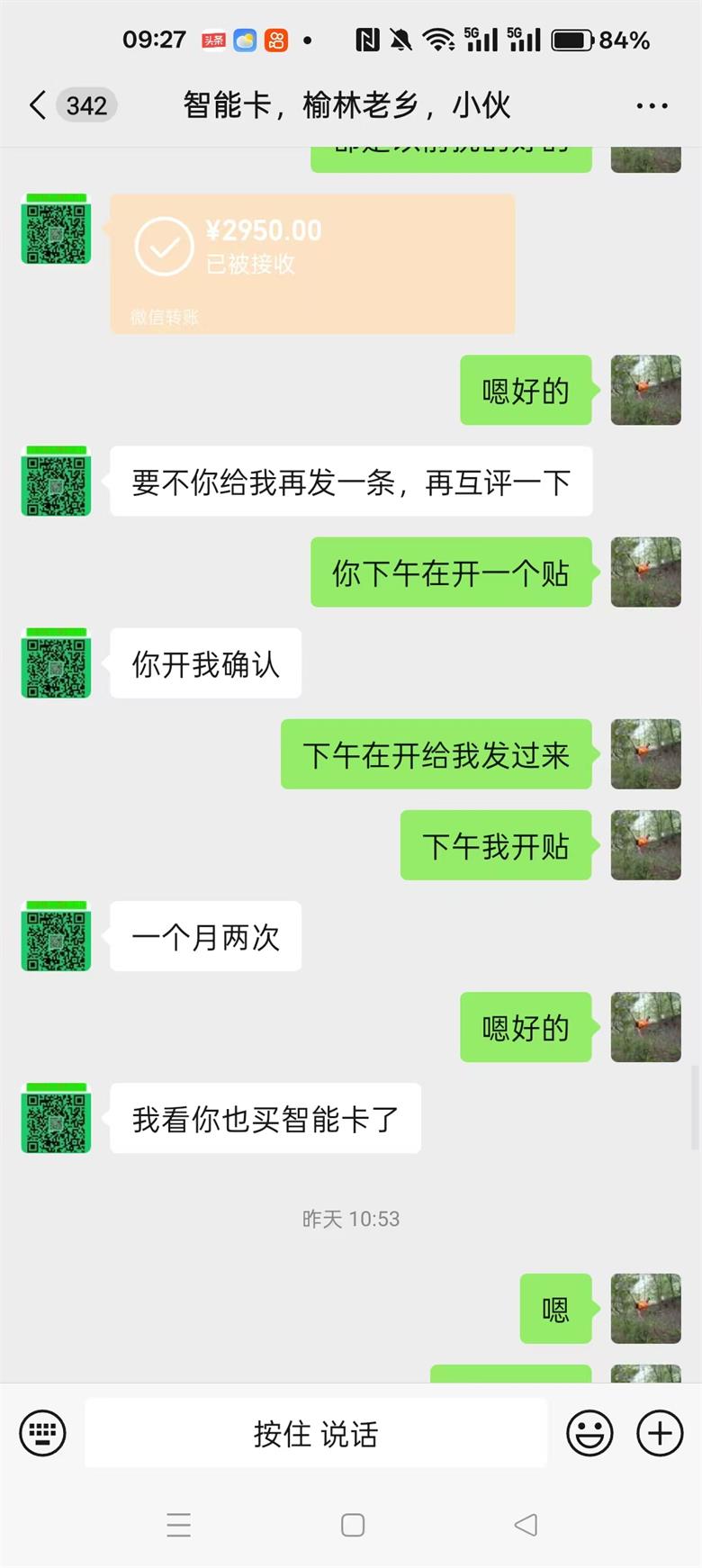
Task: Open the emoji picker
Action: (589, 1432)
